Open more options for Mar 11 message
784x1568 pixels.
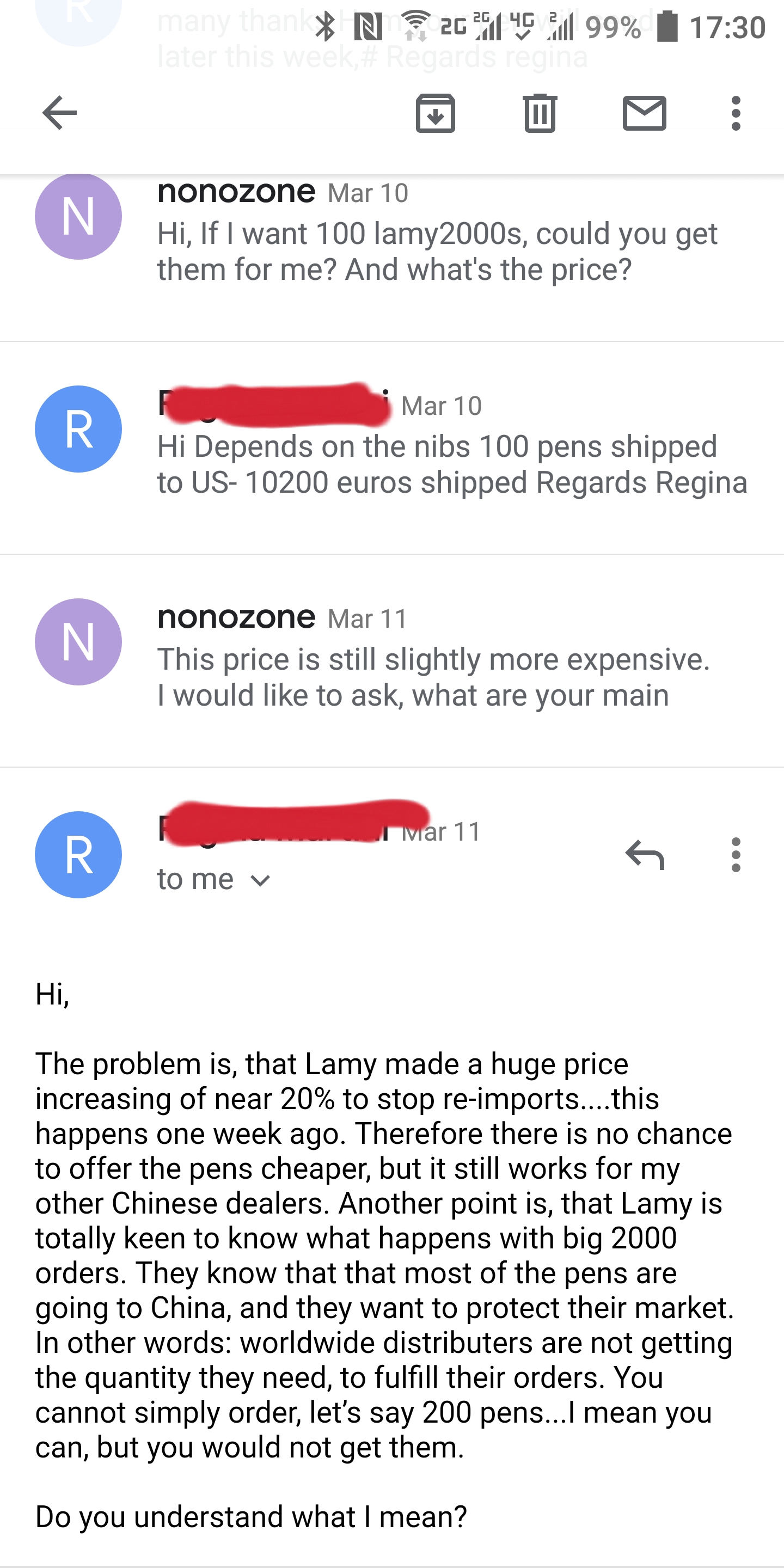click(x=736, y=855)
